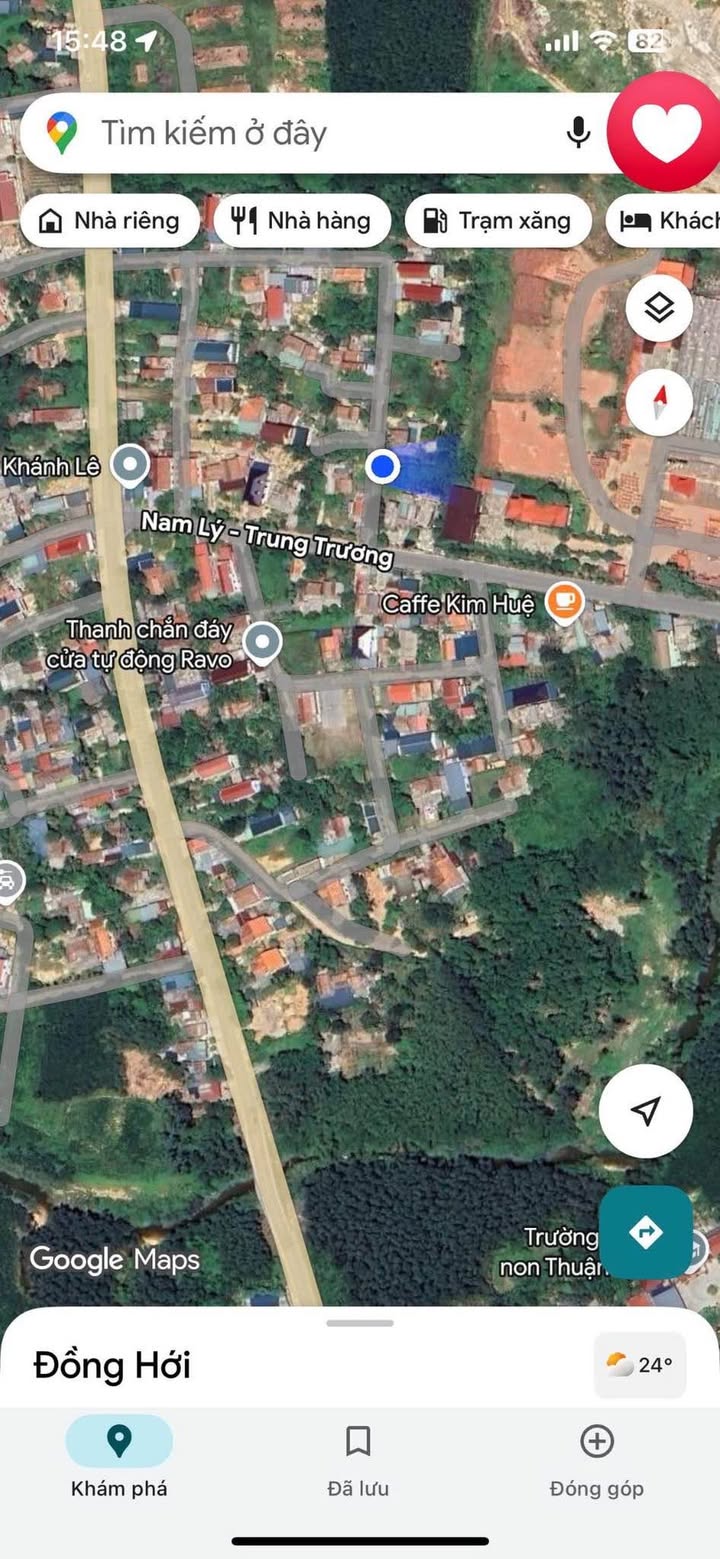
Task: Open the Ravo automatic door pin
Action: (x=263, y=643)
